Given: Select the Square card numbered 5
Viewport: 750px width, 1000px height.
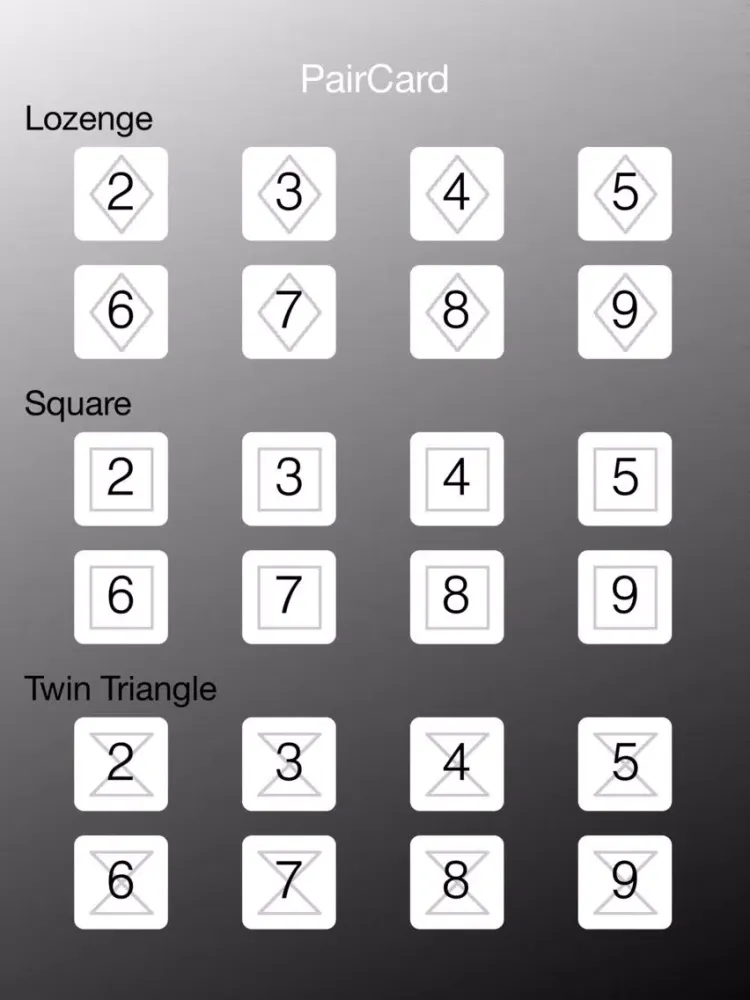Looking at the screenshot, I should point(624,480).
